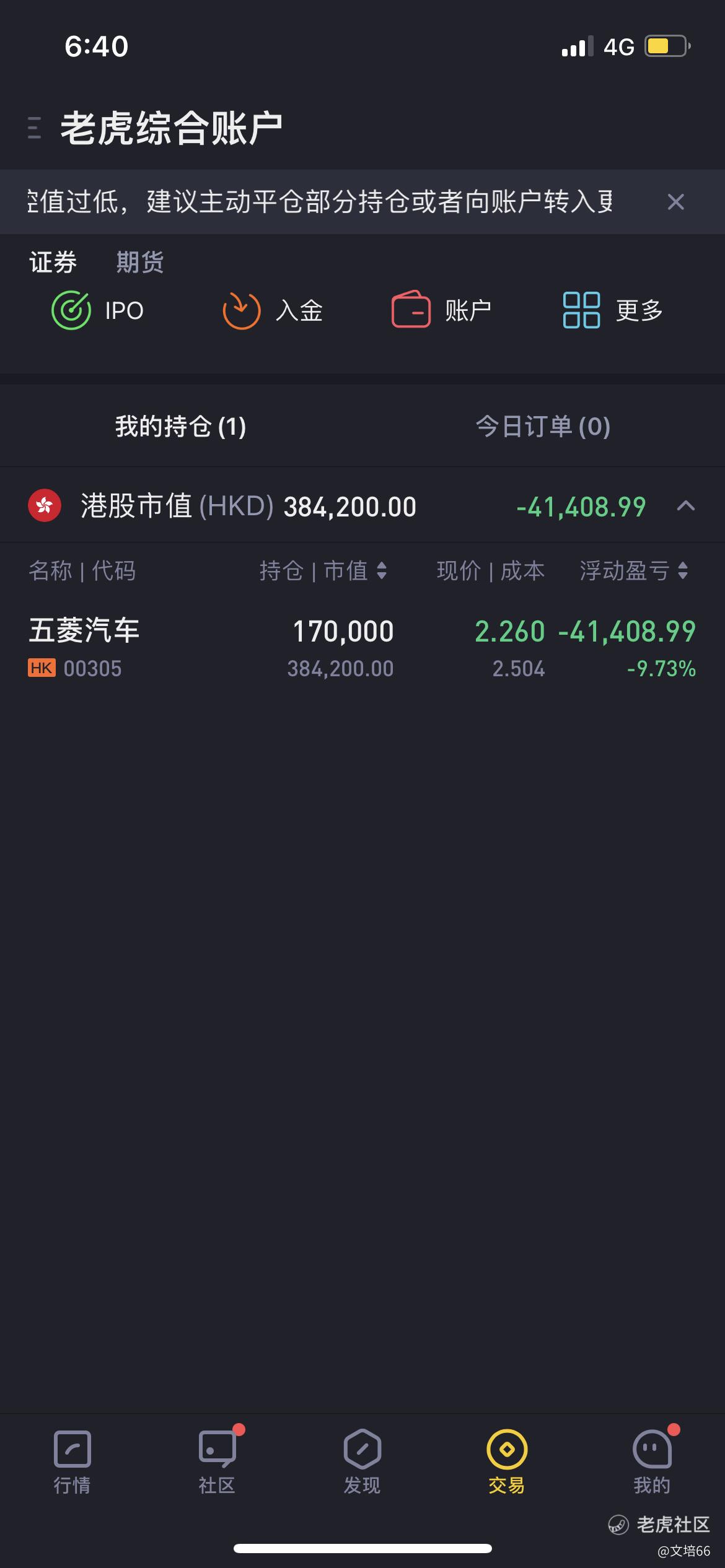Select the 证券 tab
This screenshot has width=725, height=1568.
pyautogui.click(x=53, y=262)
